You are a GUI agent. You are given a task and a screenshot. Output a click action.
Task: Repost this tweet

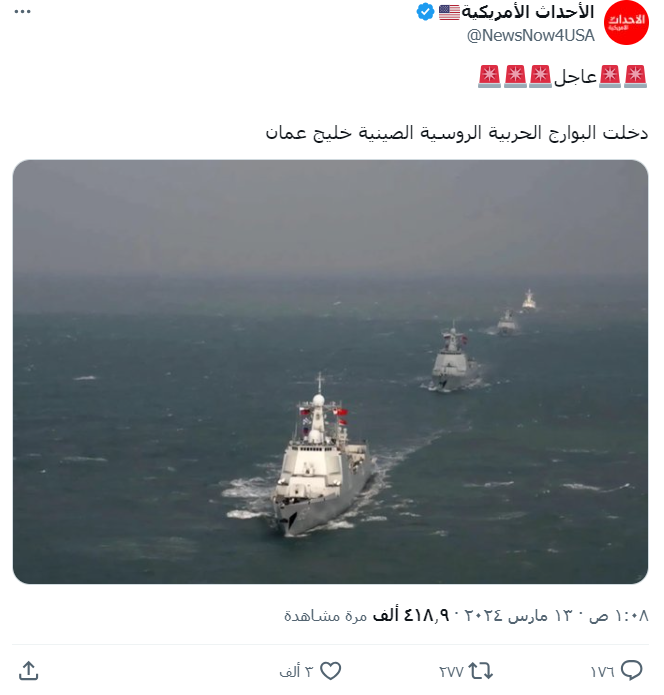tap(480, 670)
